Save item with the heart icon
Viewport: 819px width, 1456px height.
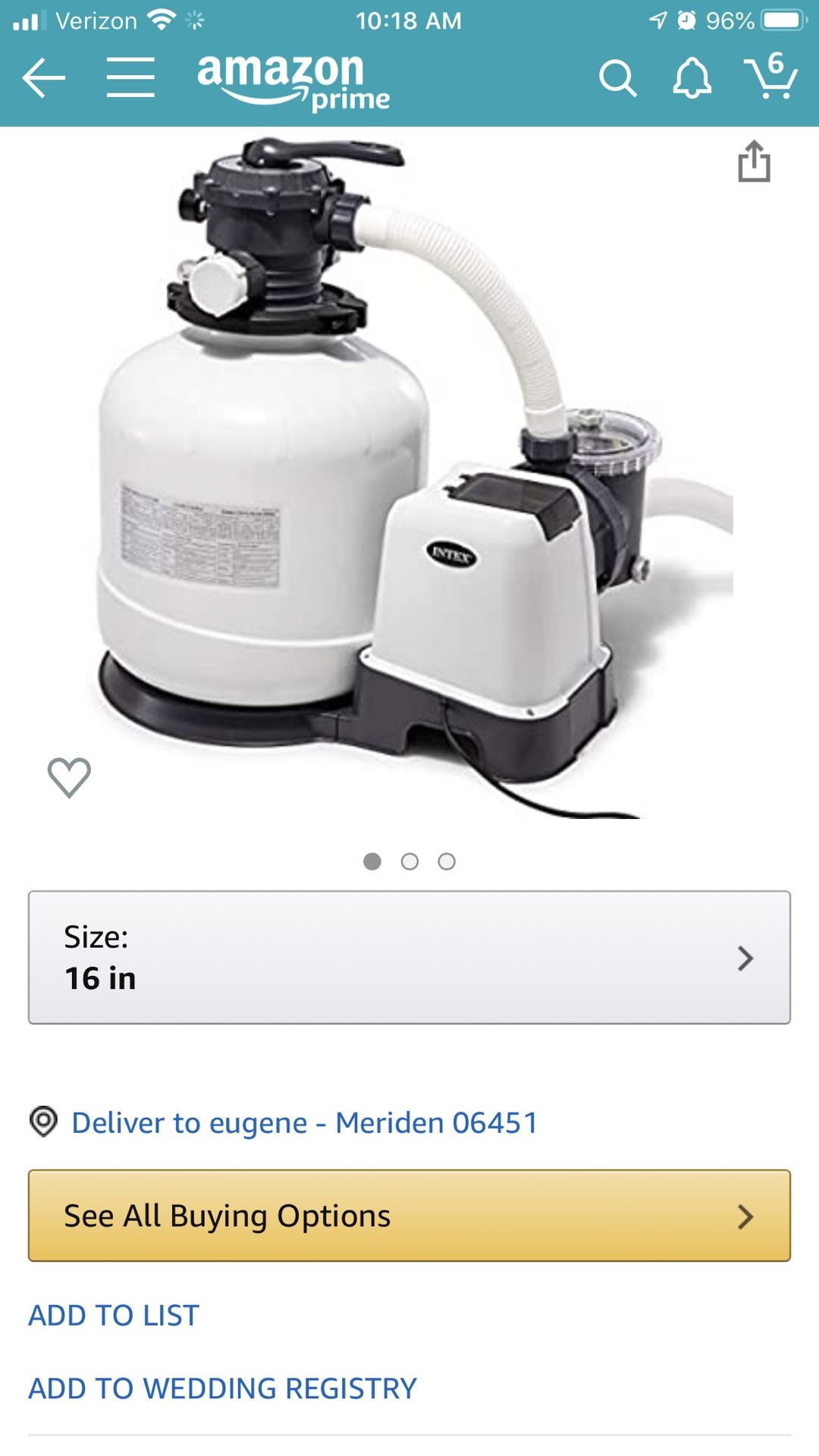[x=69, y=777]
